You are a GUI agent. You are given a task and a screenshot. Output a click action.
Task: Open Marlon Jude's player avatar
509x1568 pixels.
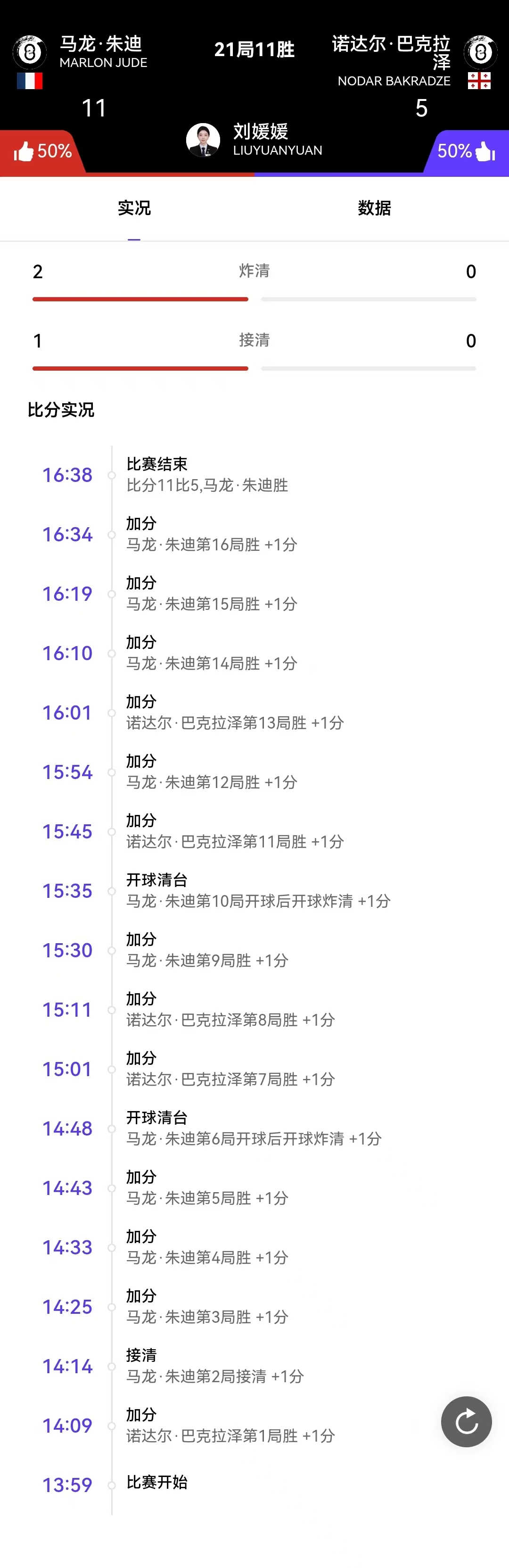[29, 52]
